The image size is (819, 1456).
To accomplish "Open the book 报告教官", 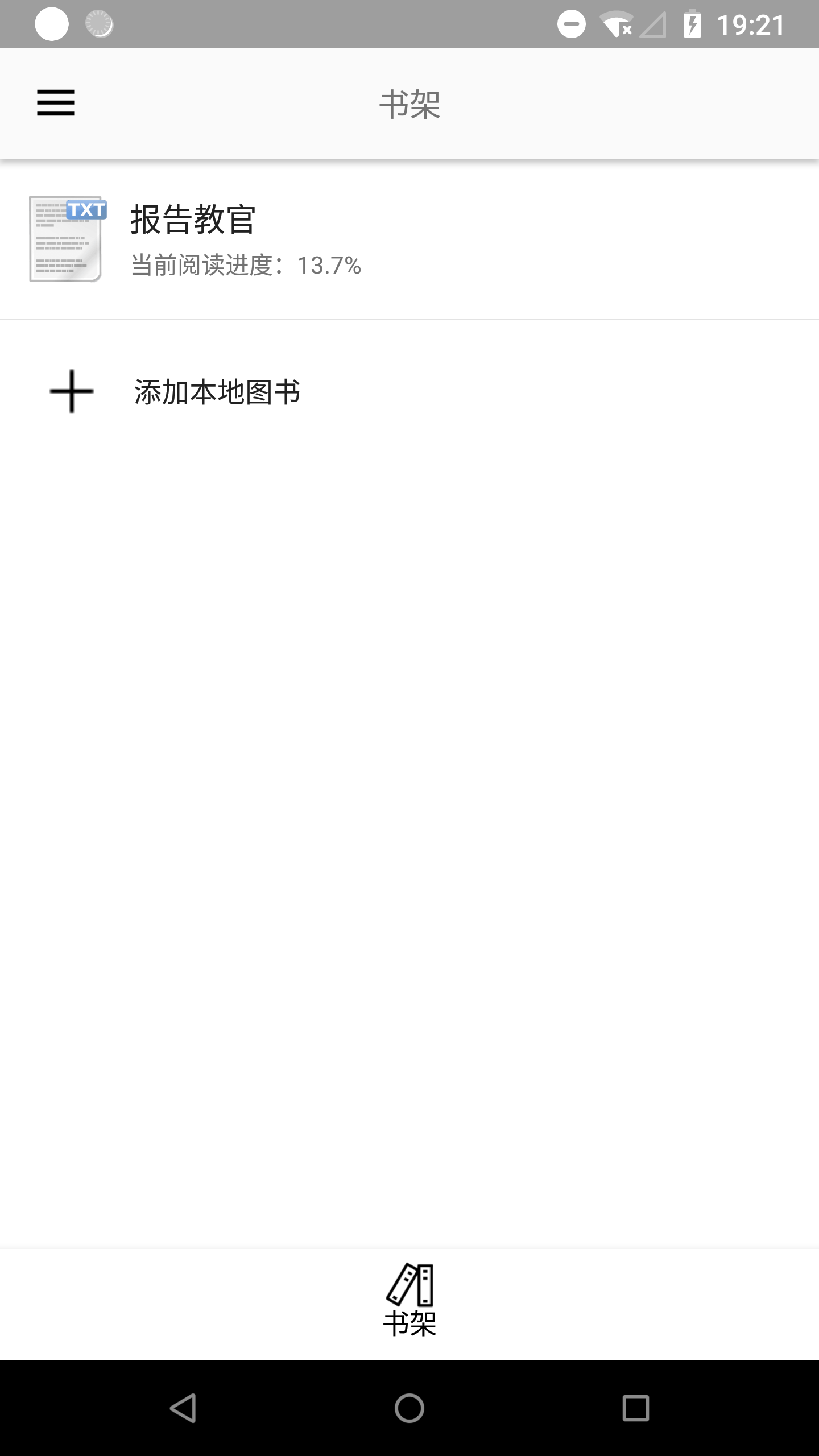I will (409, 239).
